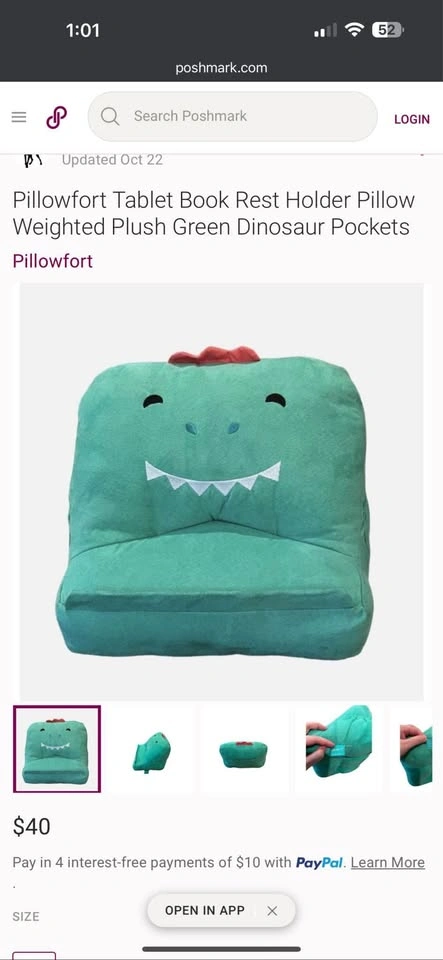Select the front-view thumbnail of the pillow
Screen dimensions: 443x960
click(57, 749)
